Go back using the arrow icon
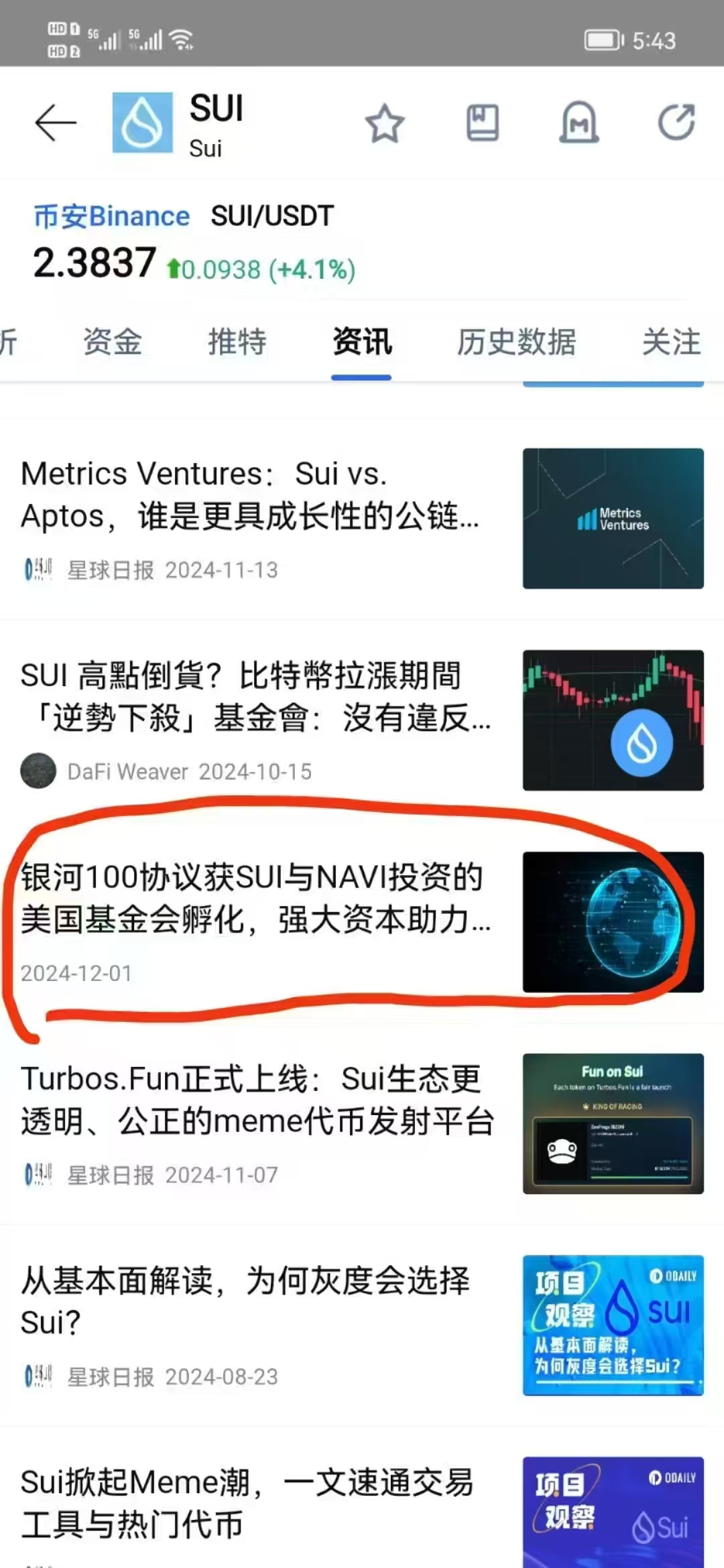Screen dimensions: 724x1568 pyautogui.click(x=55, y=123)
